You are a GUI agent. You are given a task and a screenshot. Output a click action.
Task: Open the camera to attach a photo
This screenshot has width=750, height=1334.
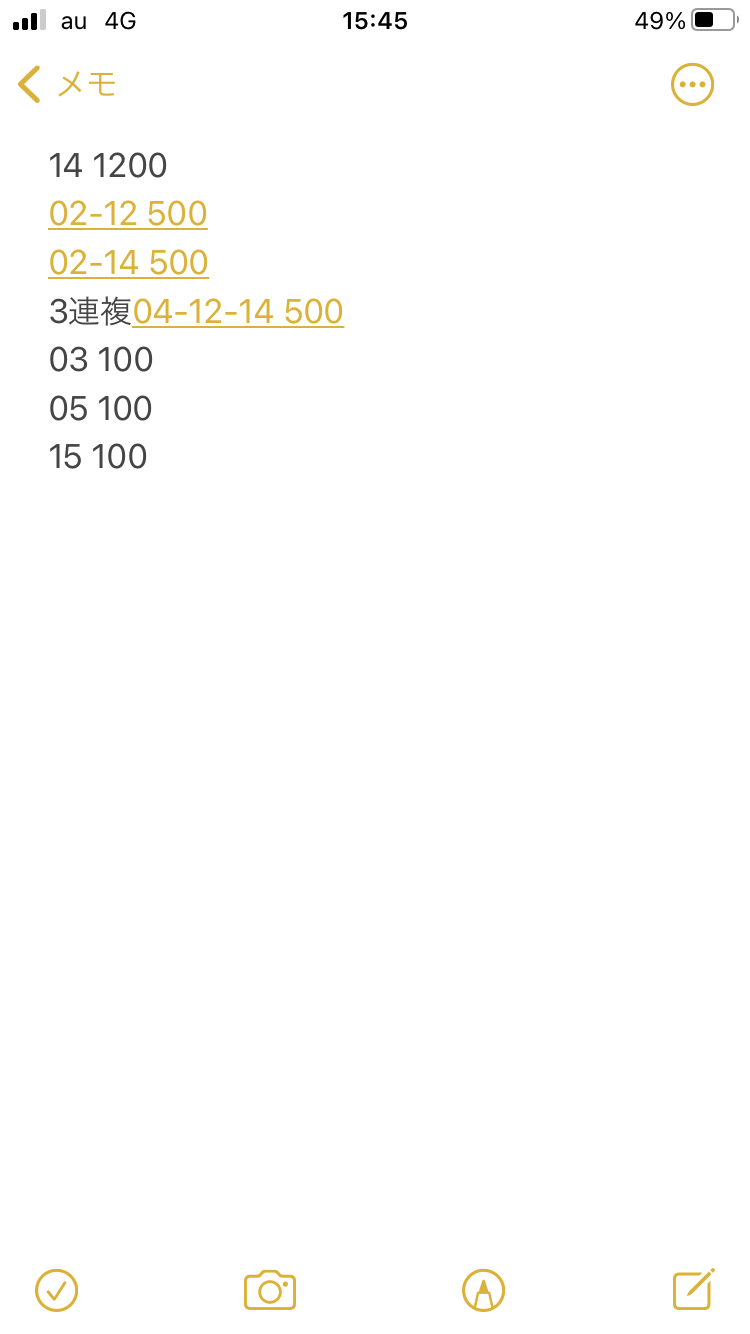click(270, 1290)
